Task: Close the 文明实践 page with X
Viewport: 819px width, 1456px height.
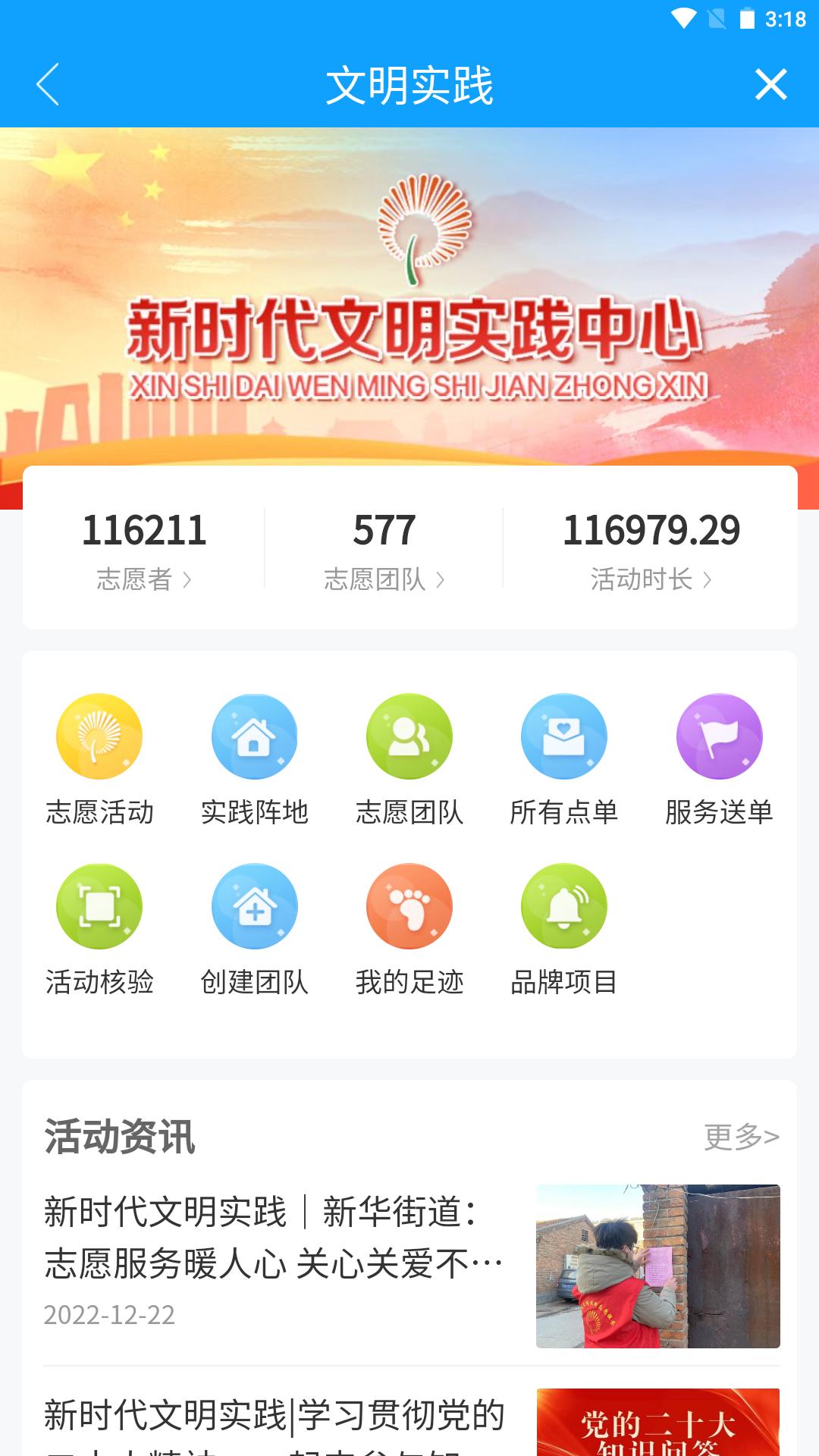Action: coord(771,85)
